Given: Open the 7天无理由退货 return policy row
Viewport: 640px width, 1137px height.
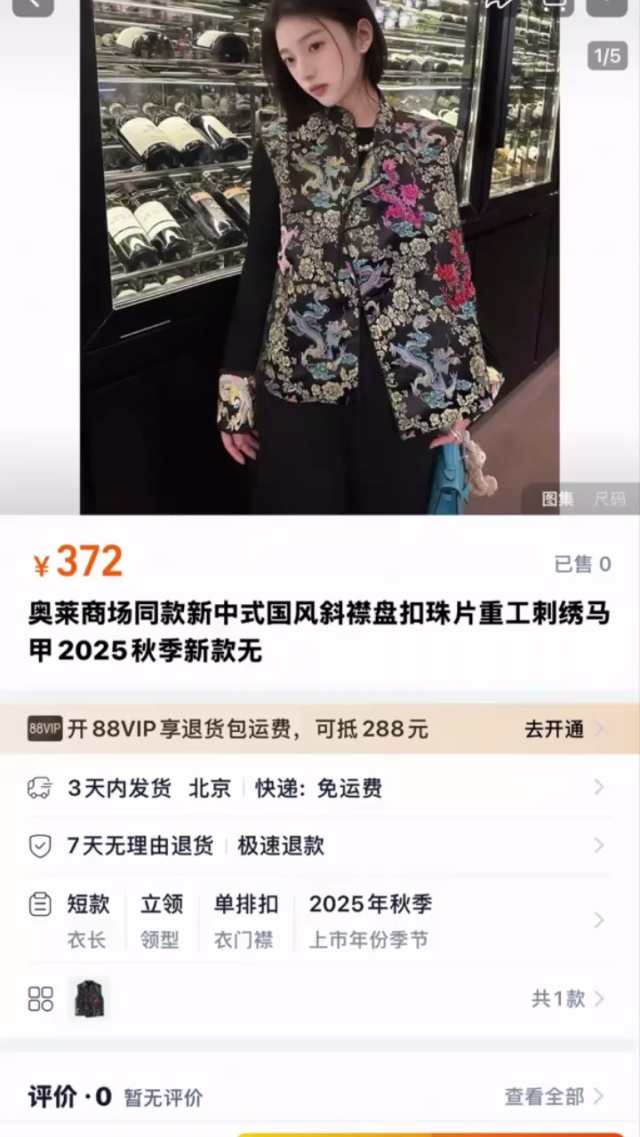Looking at the screenshot, I should (x=318, y=846).
